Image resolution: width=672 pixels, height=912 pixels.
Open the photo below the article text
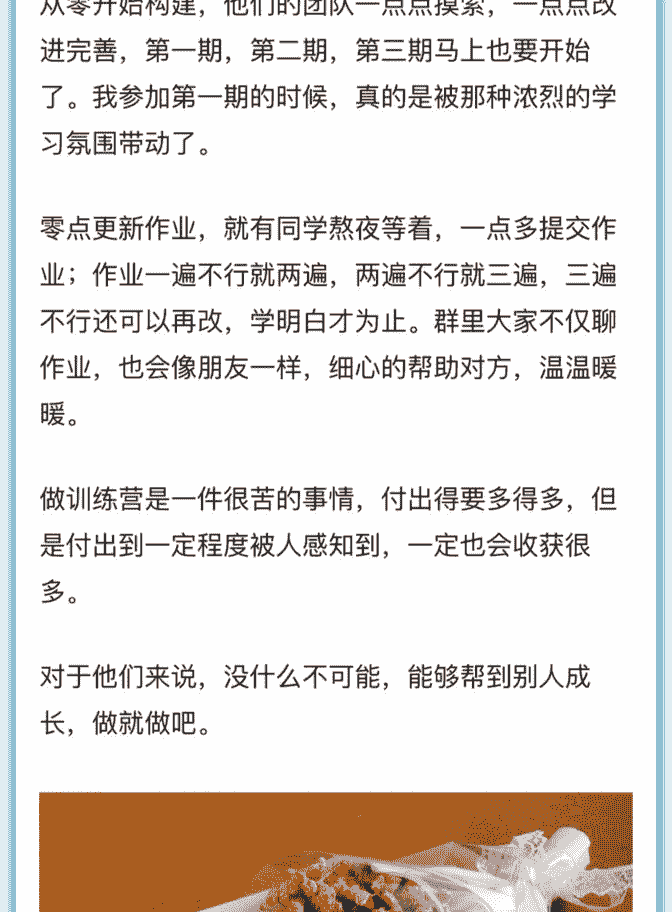pyautogui.click(x=336, y=852)
